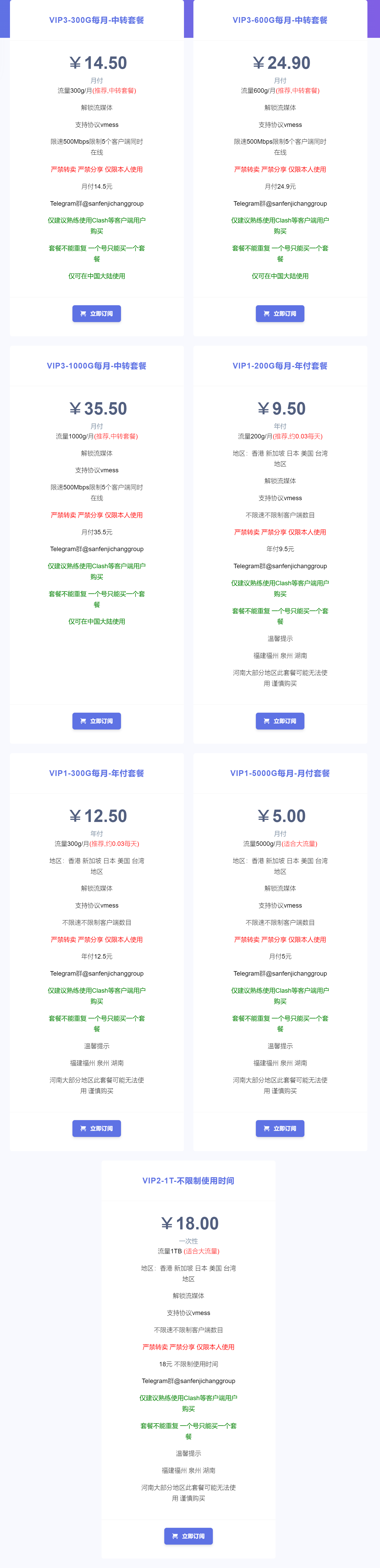
Task: Order the VIP3-1000G每月 中转套餐 plan
Action: click(97, 721)
